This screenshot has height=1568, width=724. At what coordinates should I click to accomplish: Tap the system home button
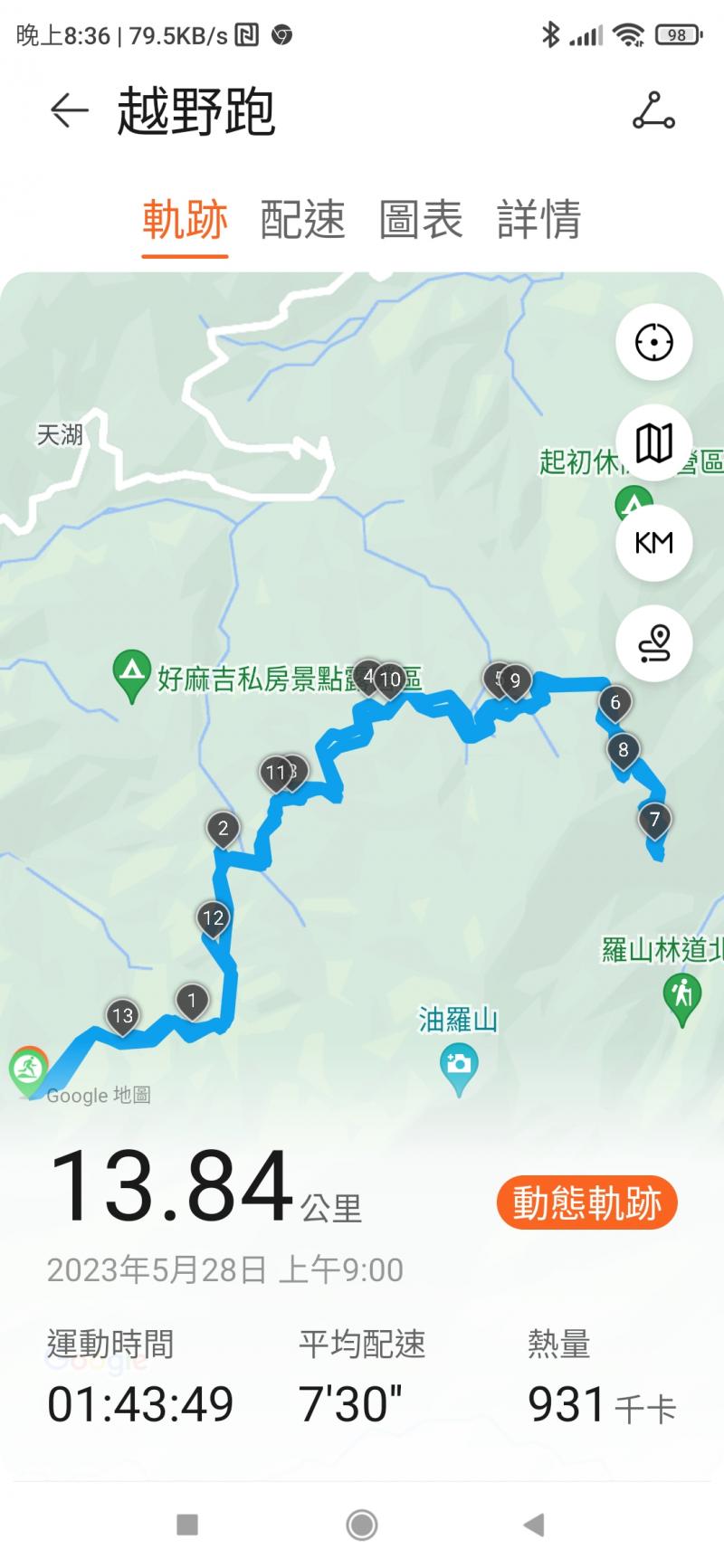click(362, 1525)
